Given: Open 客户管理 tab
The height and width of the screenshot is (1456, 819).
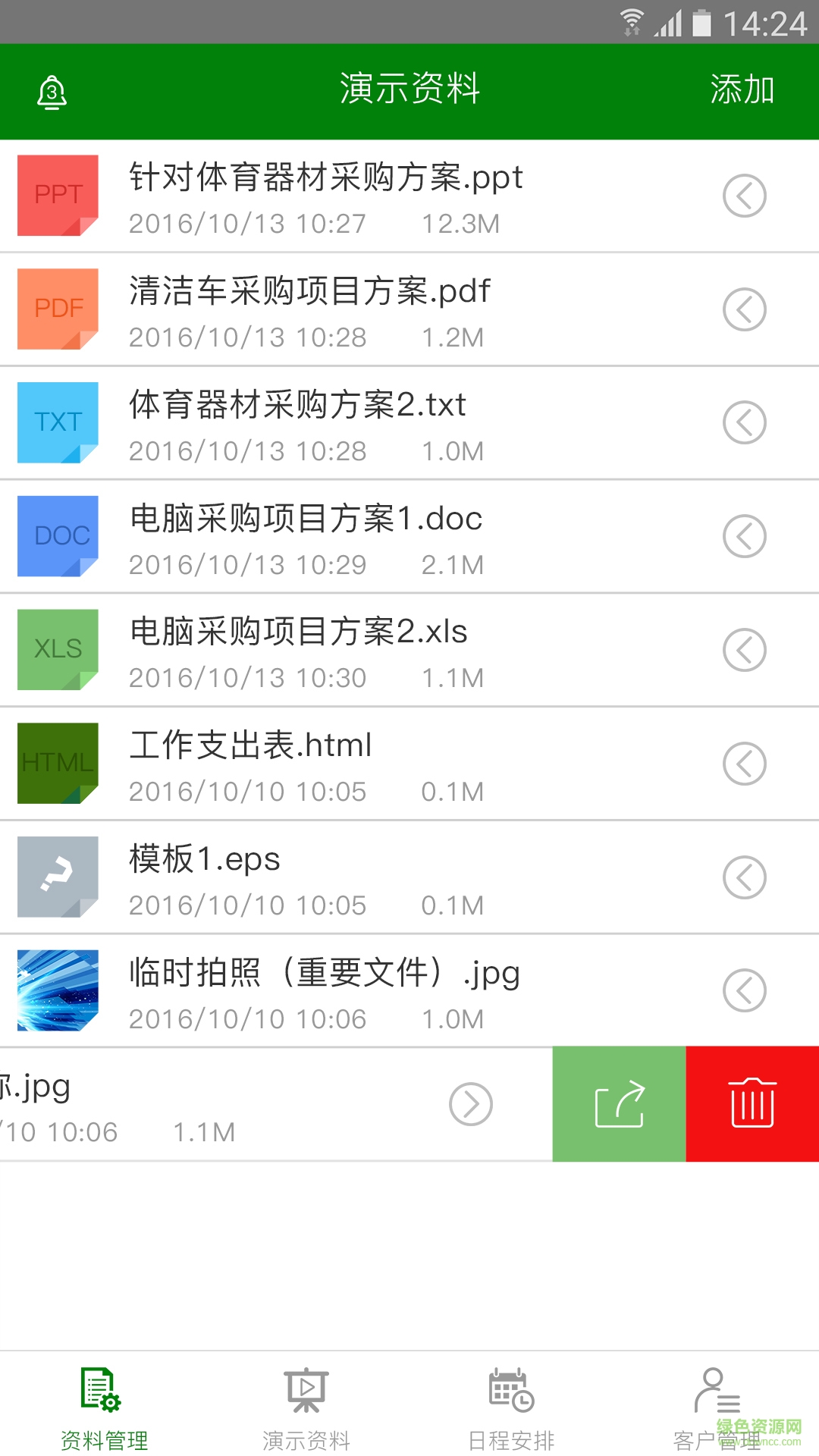Looking at the screenshot, I should (x=716, y=1407).
